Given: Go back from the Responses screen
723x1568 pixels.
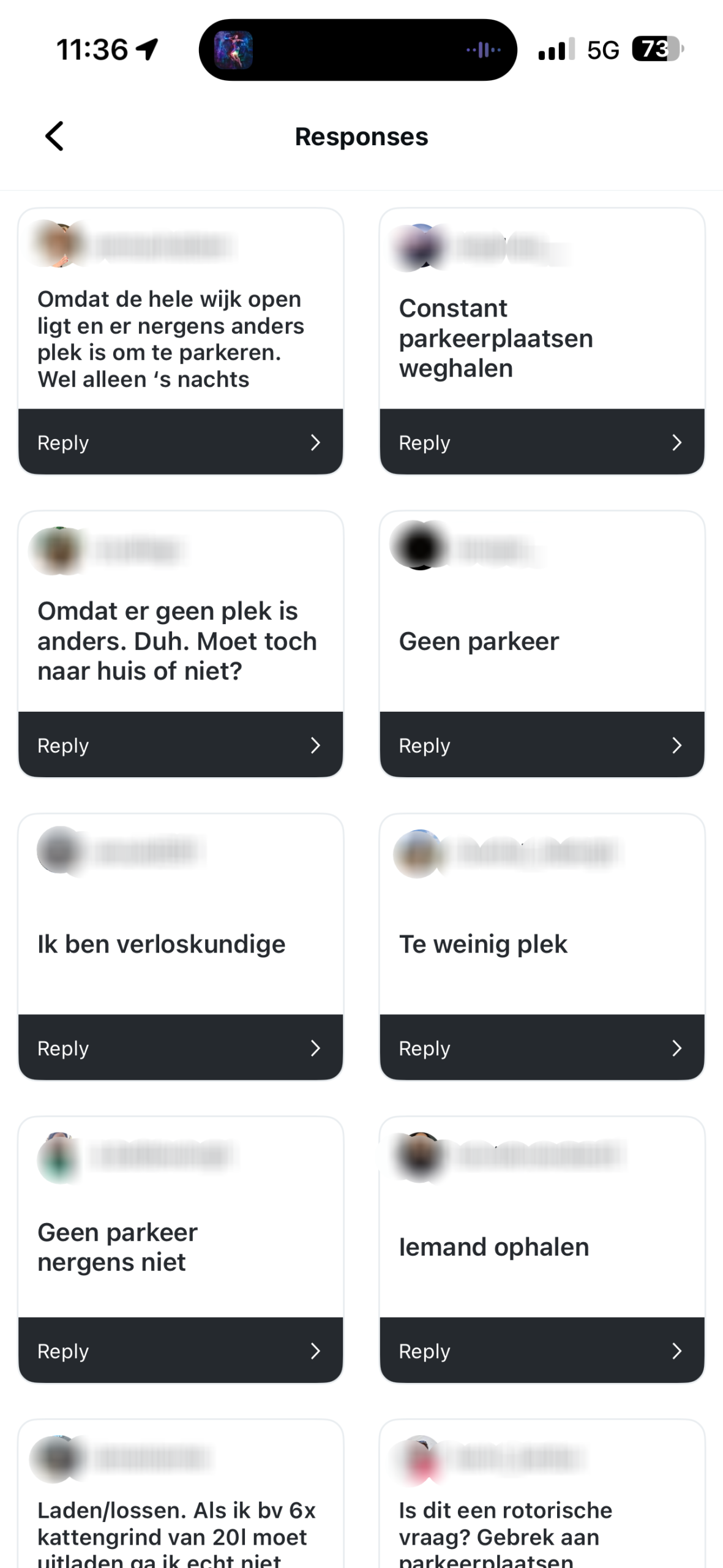Looking at the screenshot, I should [54, 136].
